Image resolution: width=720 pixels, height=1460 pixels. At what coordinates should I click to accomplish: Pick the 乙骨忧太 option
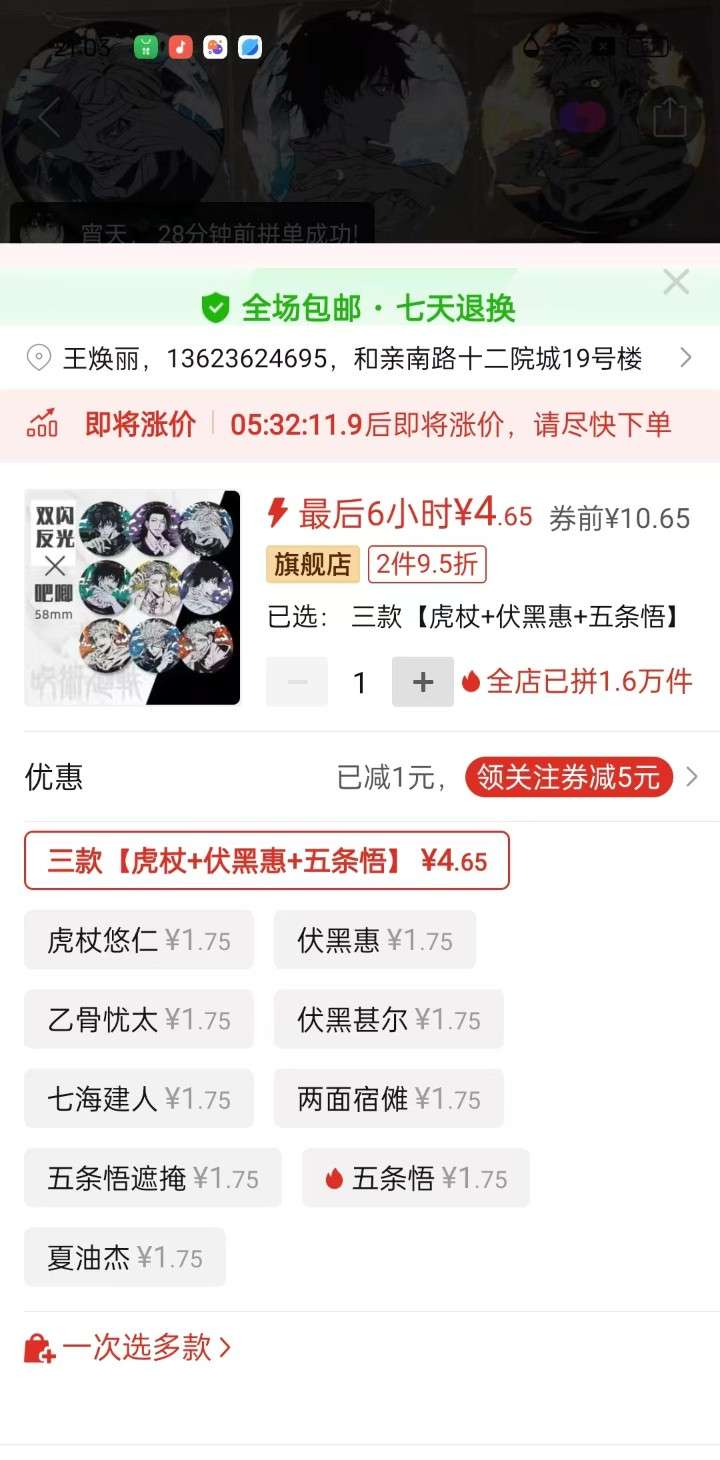(x=139, y=1019)
